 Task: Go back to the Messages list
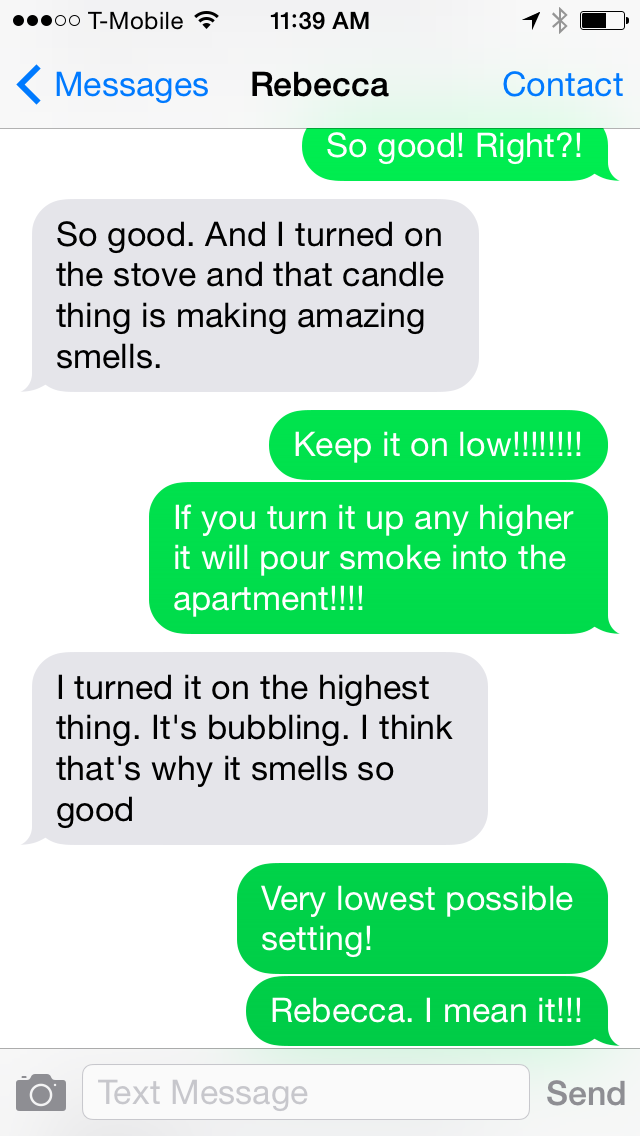click(112, 85)
